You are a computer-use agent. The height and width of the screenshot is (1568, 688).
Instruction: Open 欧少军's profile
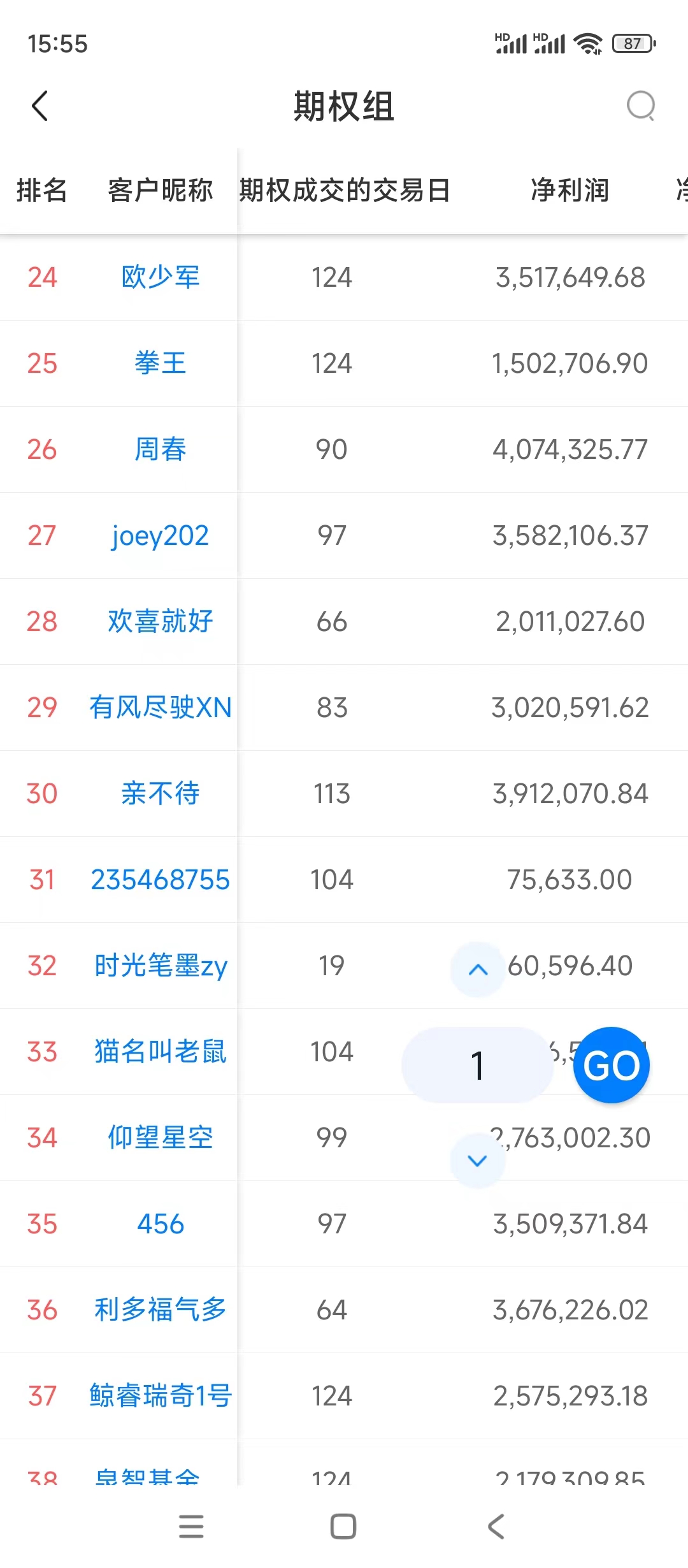[160, 277]
